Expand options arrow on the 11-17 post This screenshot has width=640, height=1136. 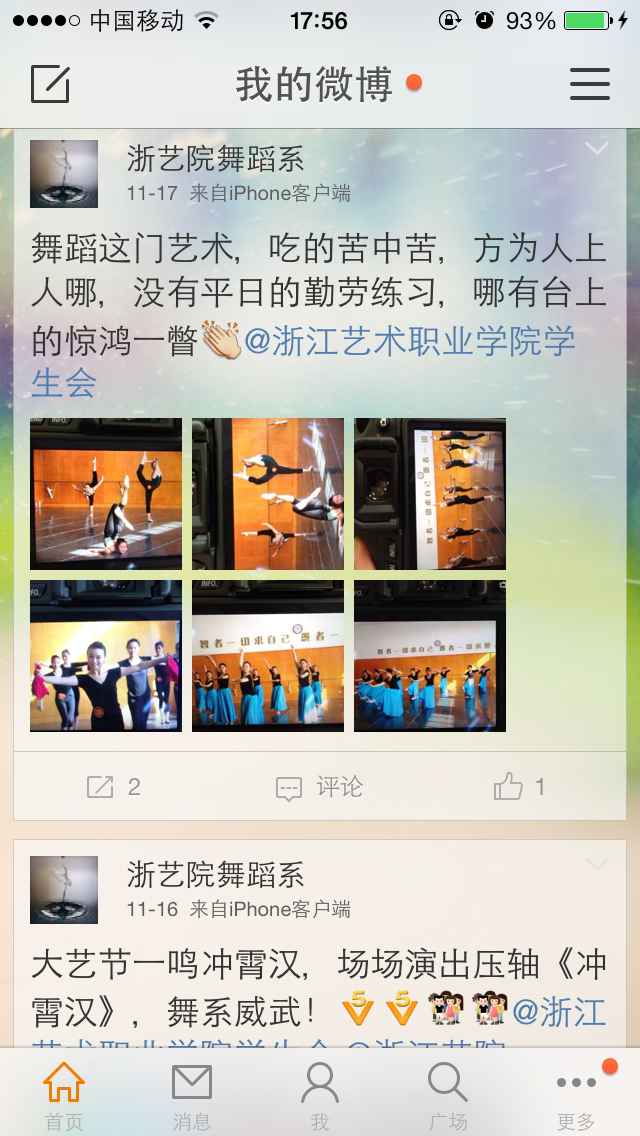pyautogui.click(x=596, y=149)
